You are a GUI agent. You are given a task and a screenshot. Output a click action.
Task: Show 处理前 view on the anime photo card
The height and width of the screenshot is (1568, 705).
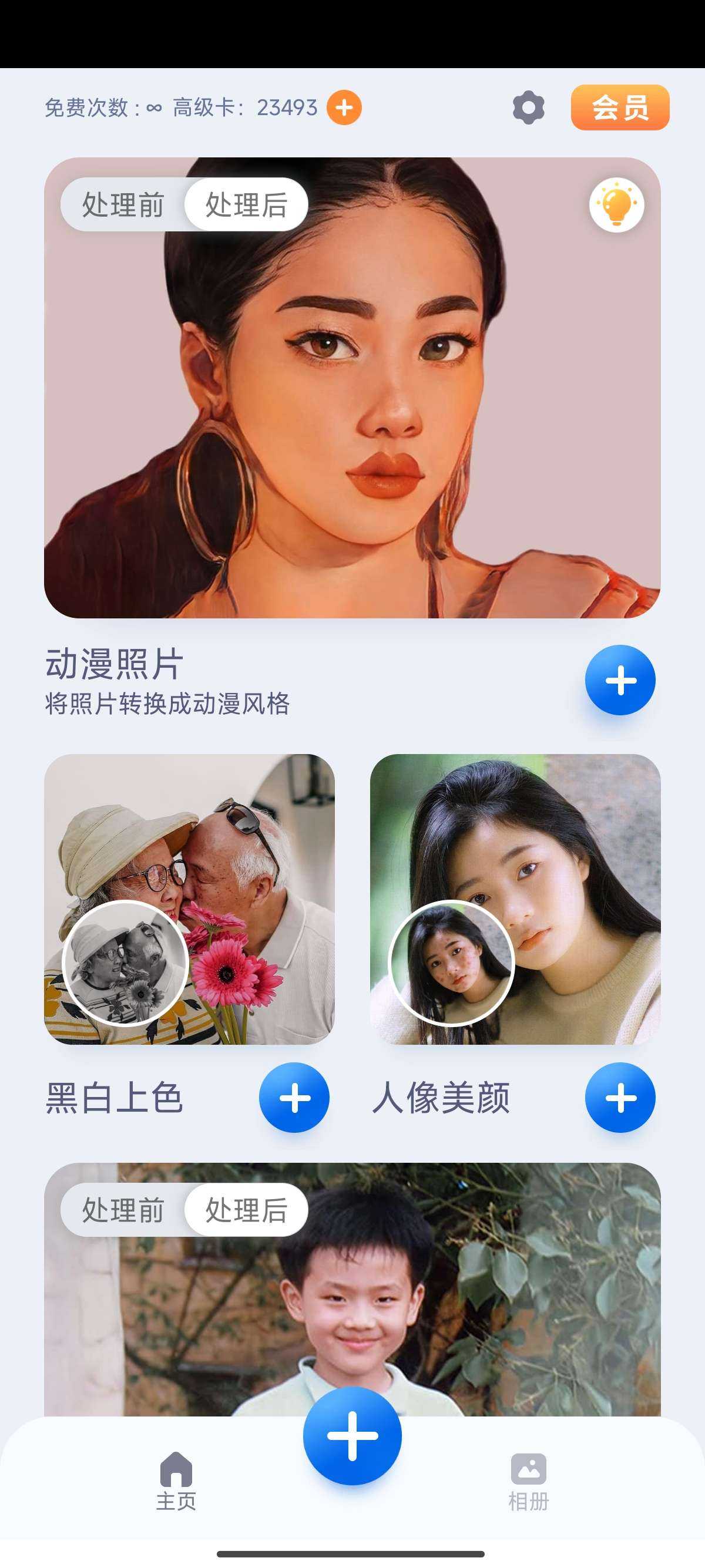(123, 204)
